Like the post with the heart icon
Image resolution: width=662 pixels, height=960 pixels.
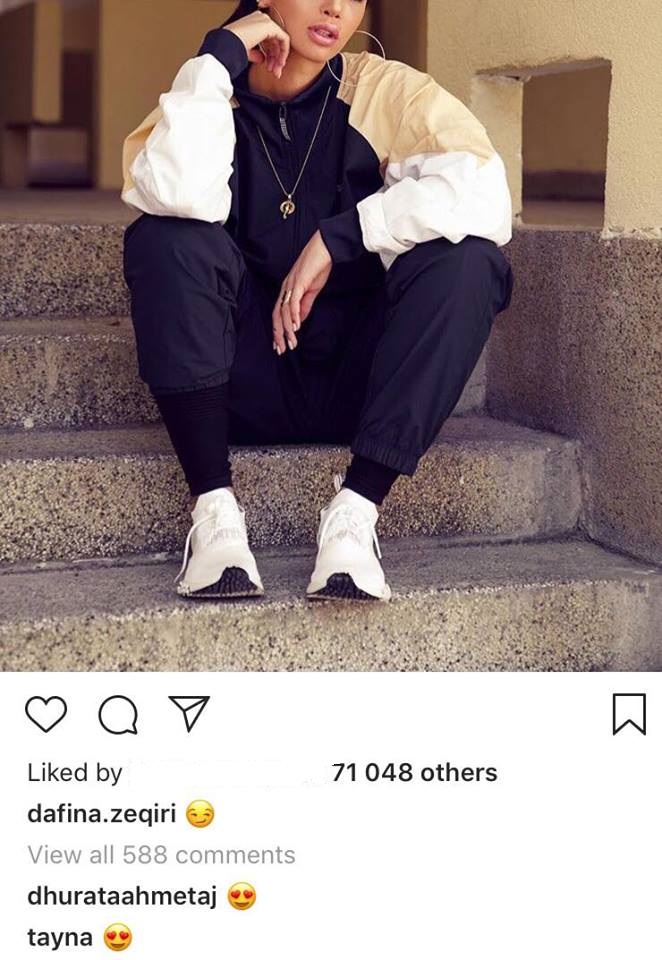[46, 714]
